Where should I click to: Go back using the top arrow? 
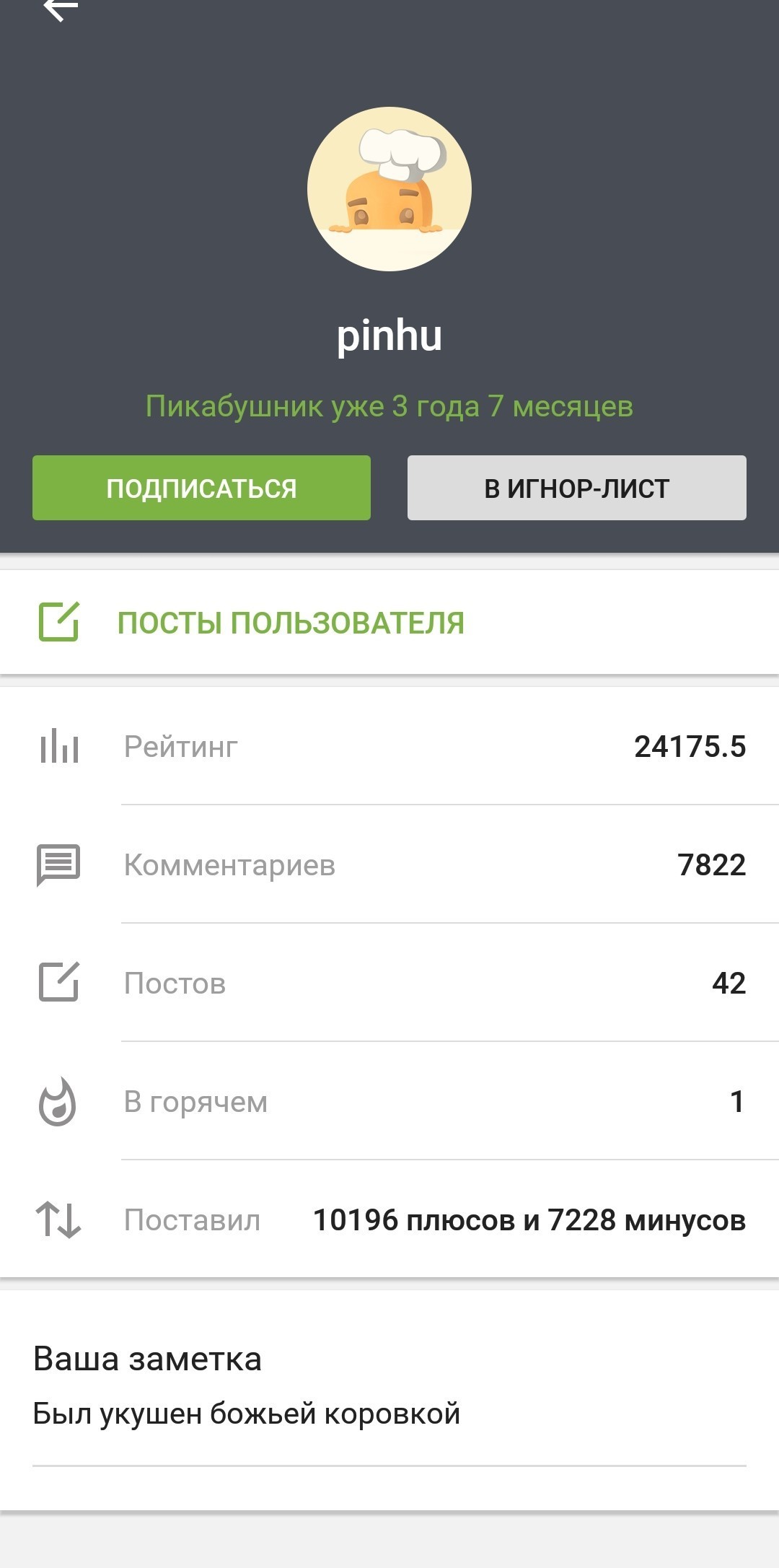[x=61, y=9]
